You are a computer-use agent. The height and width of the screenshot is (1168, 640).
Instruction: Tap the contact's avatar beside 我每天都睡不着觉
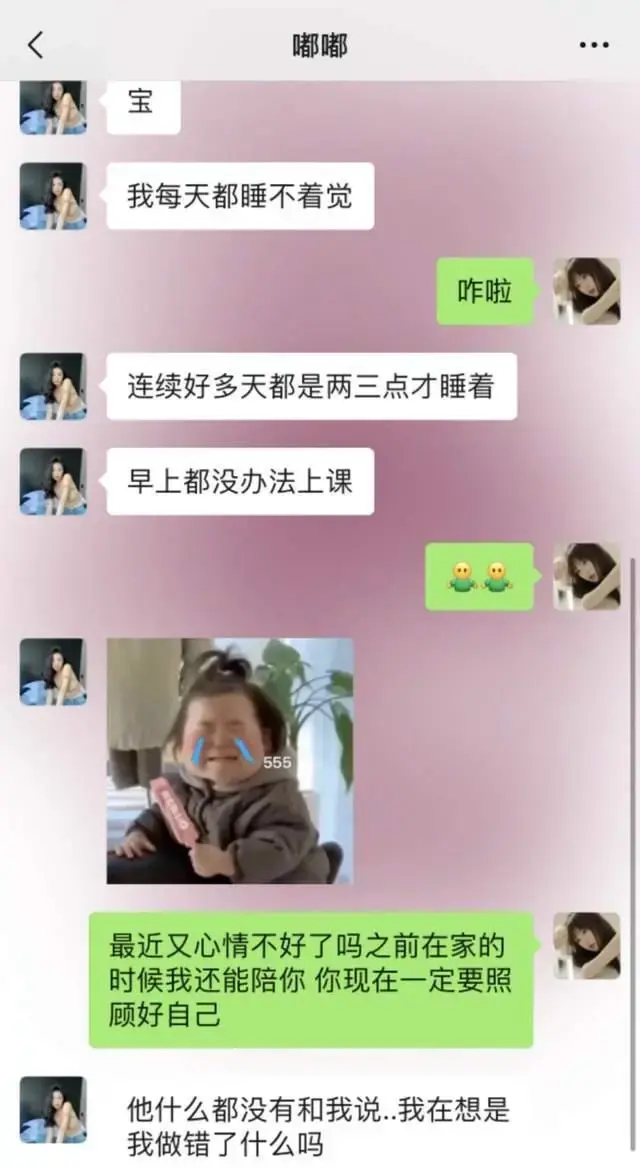[53, 196]
